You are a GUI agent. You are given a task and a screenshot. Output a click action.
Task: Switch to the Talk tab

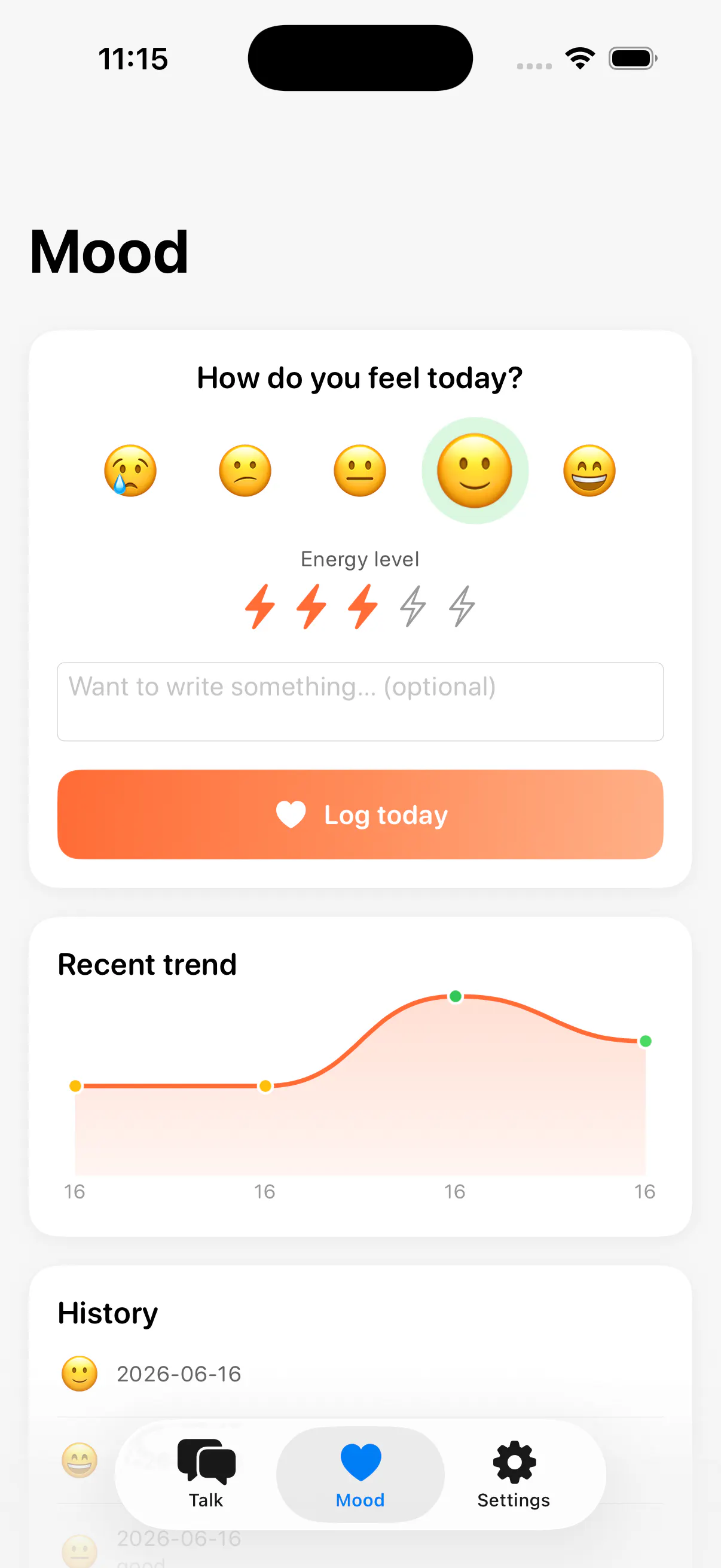click(x=206, y=1474)
